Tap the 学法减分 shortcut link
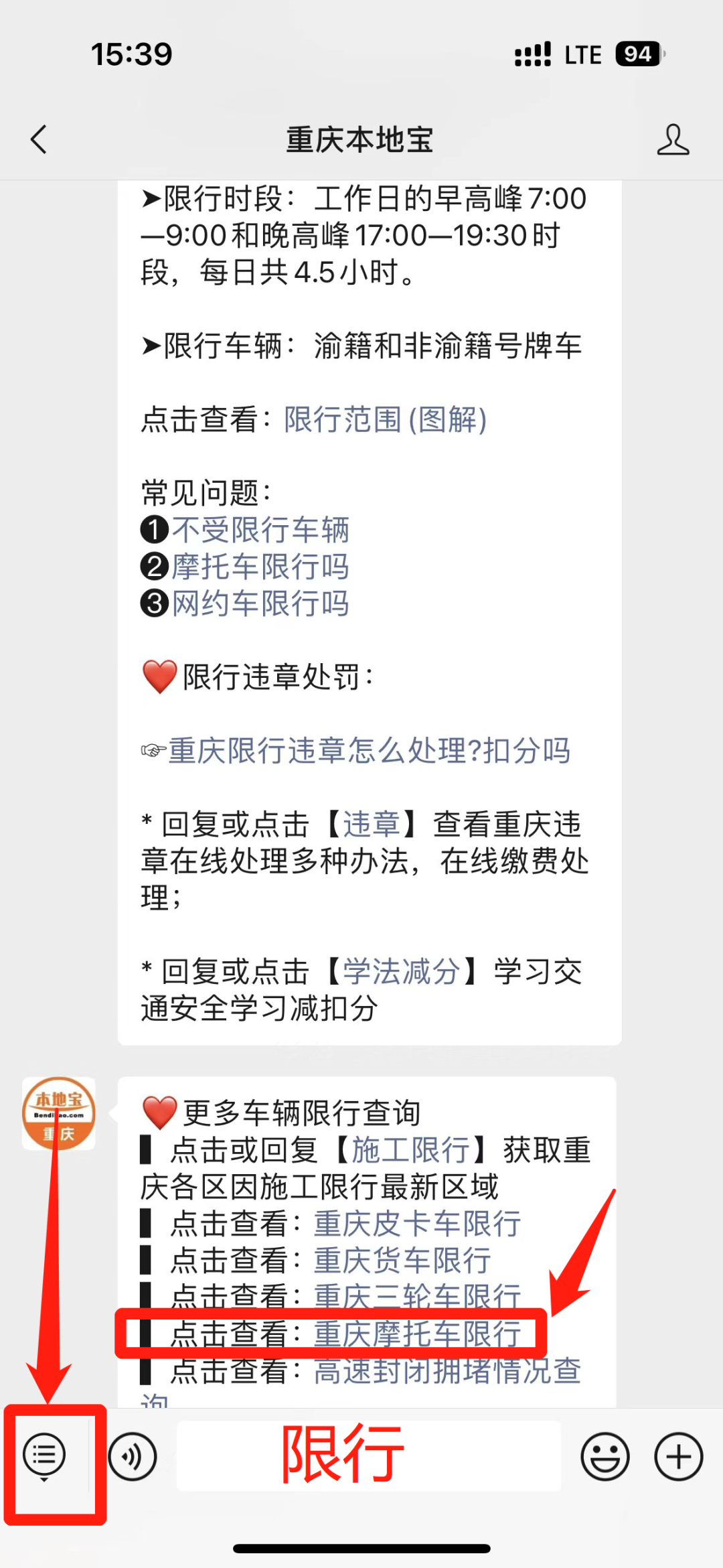Image resolution: width=723 pixels, height=1568 pixels. coord(400,972)
